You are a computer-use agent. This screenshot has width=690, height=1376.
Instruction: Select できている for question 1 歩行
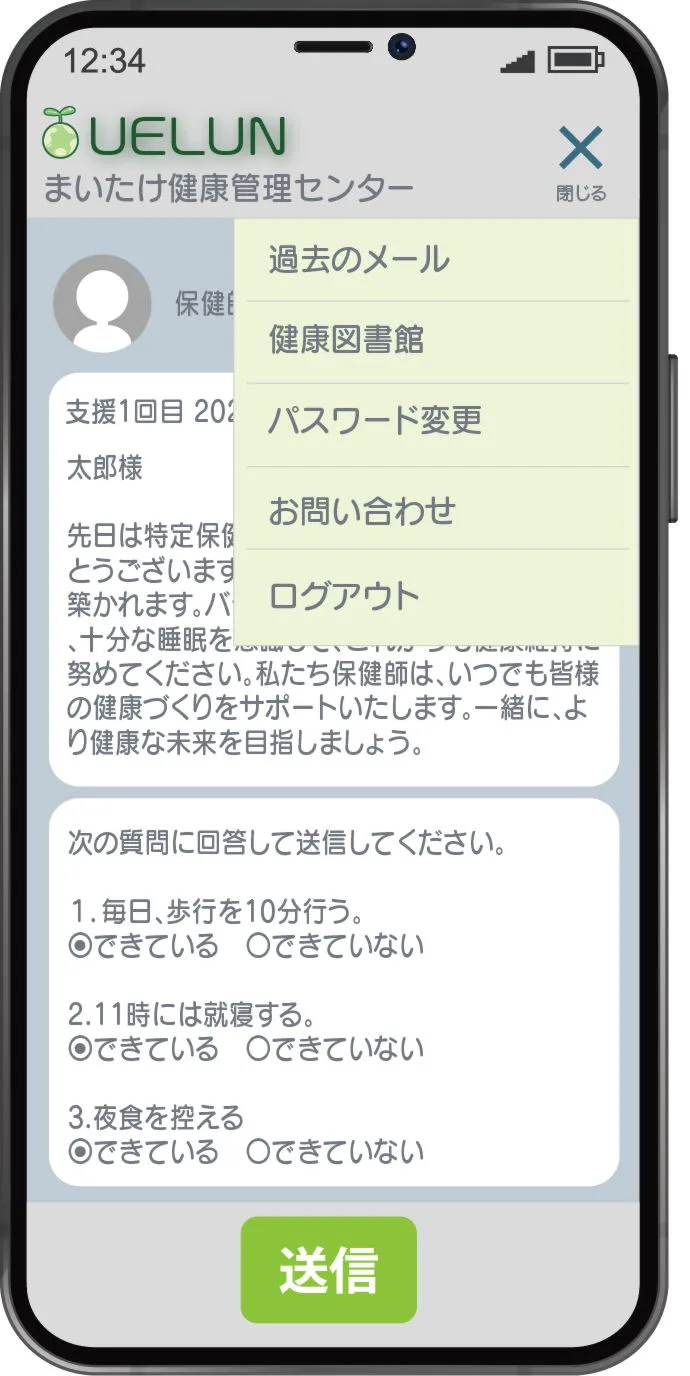tap(81, 946)
